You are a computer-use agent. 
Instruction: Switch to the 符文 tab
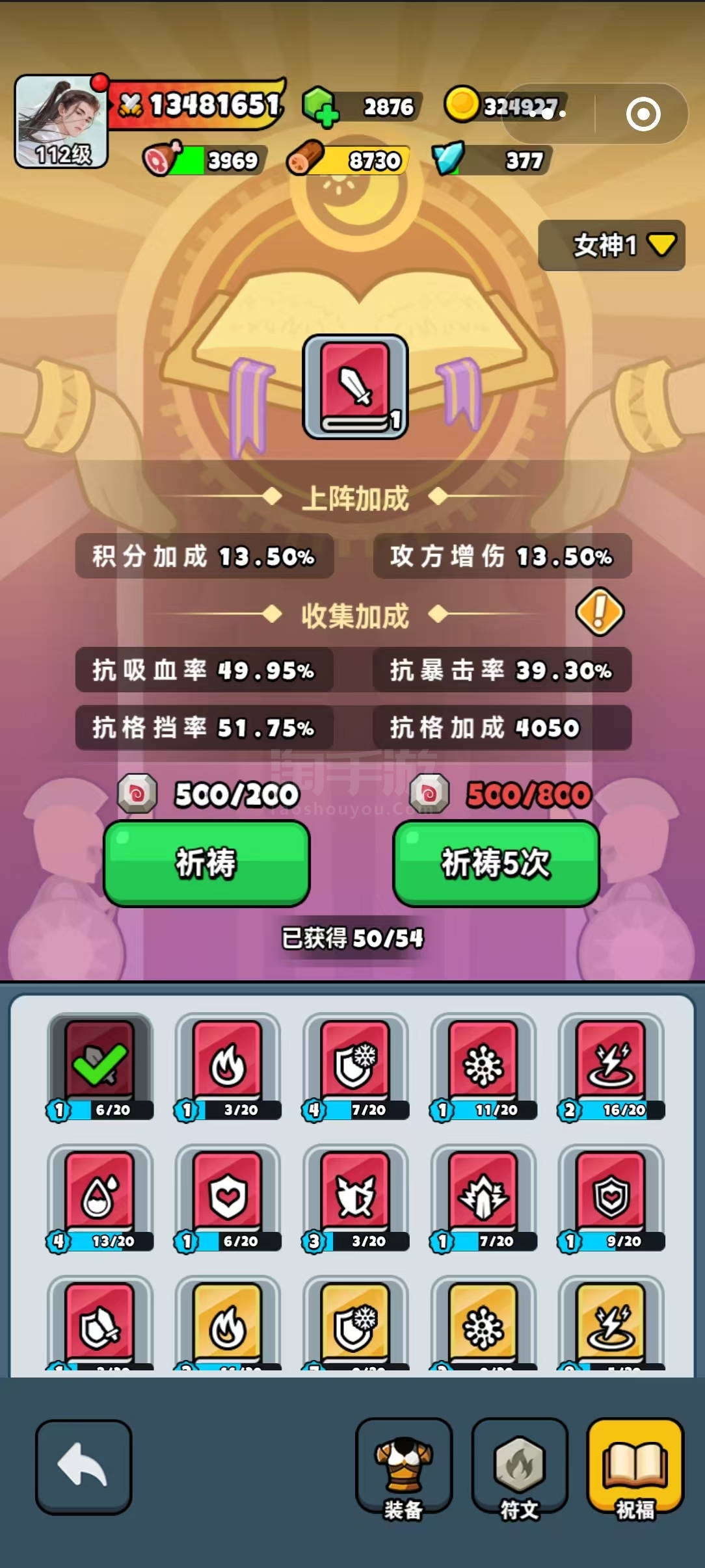[x=520, y=1467]
